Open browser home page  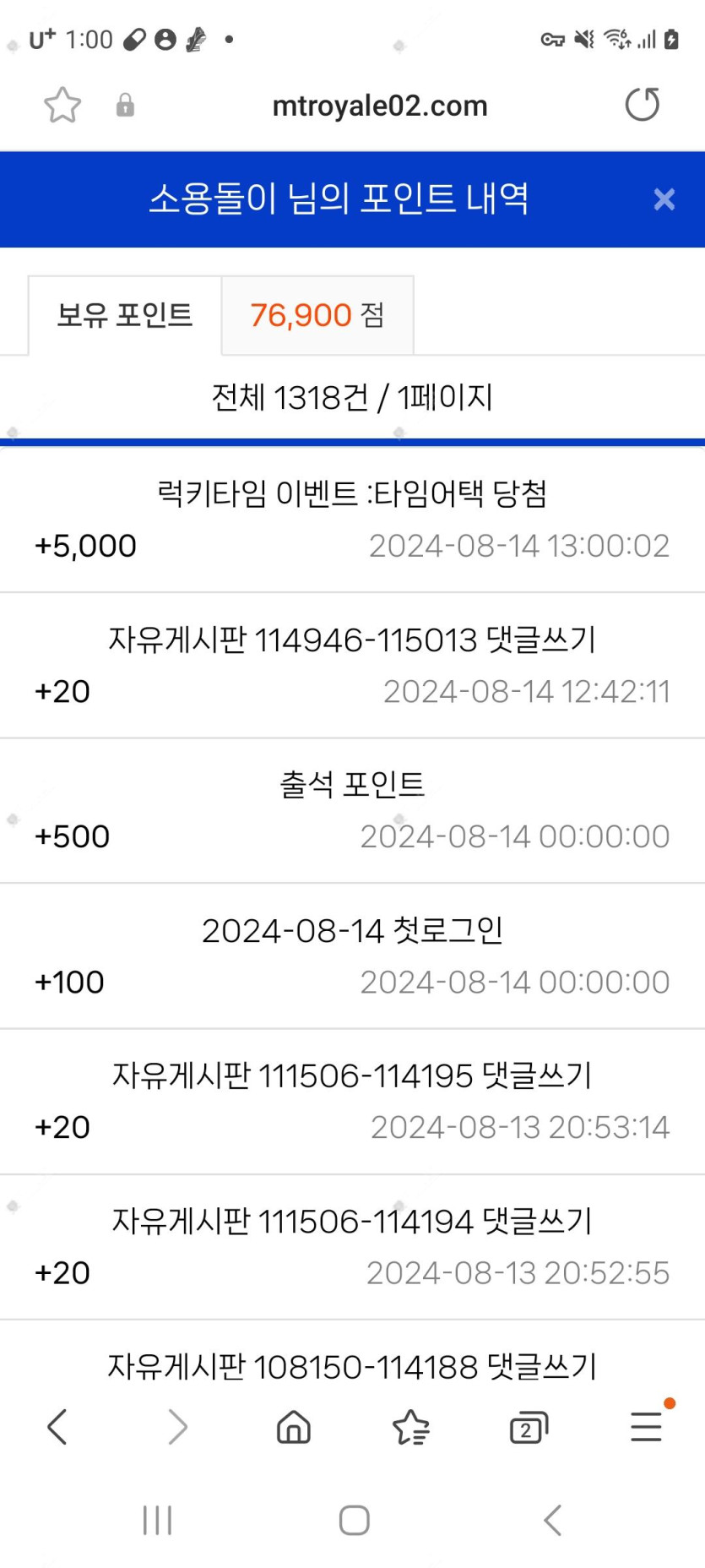294,1427
